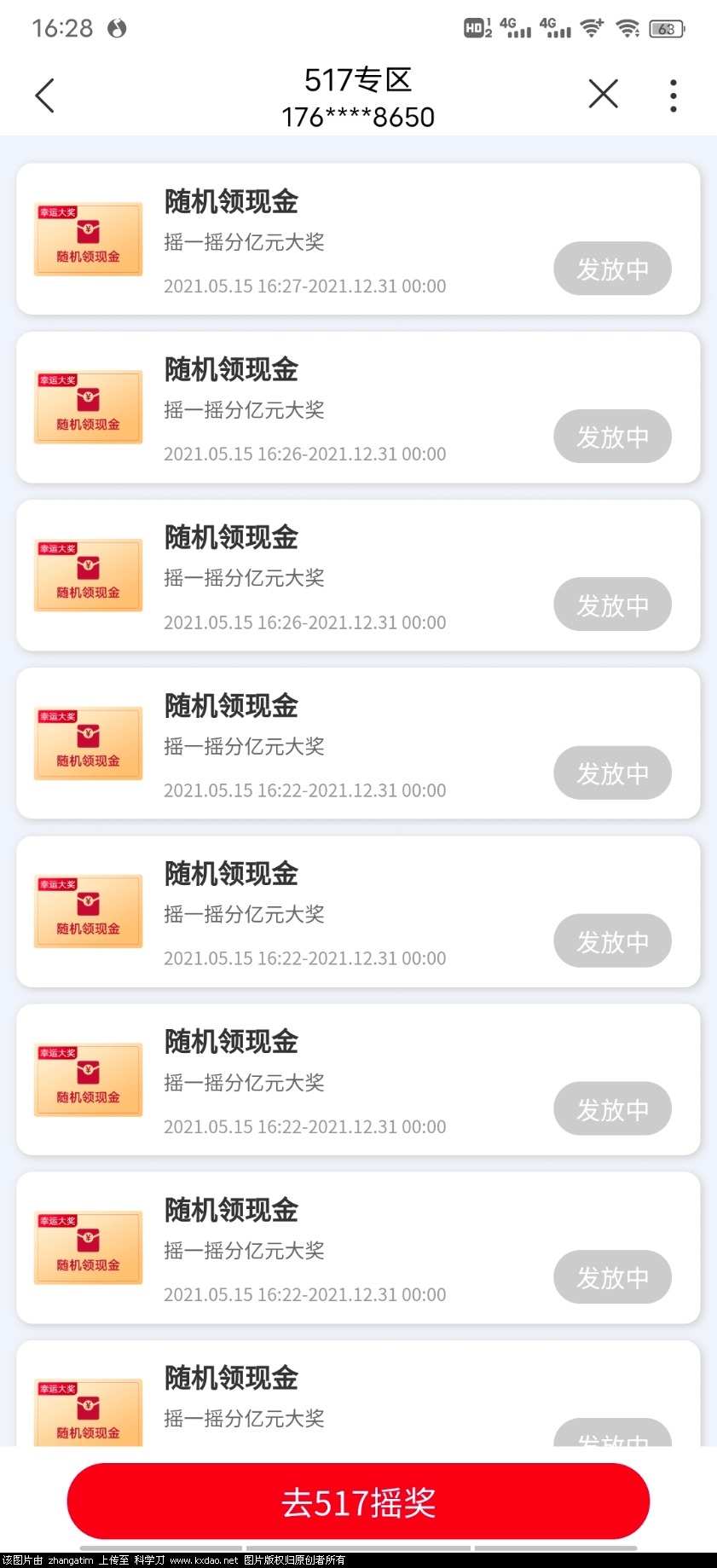
Task: Tap the back arrow to return
Action: 44,95
